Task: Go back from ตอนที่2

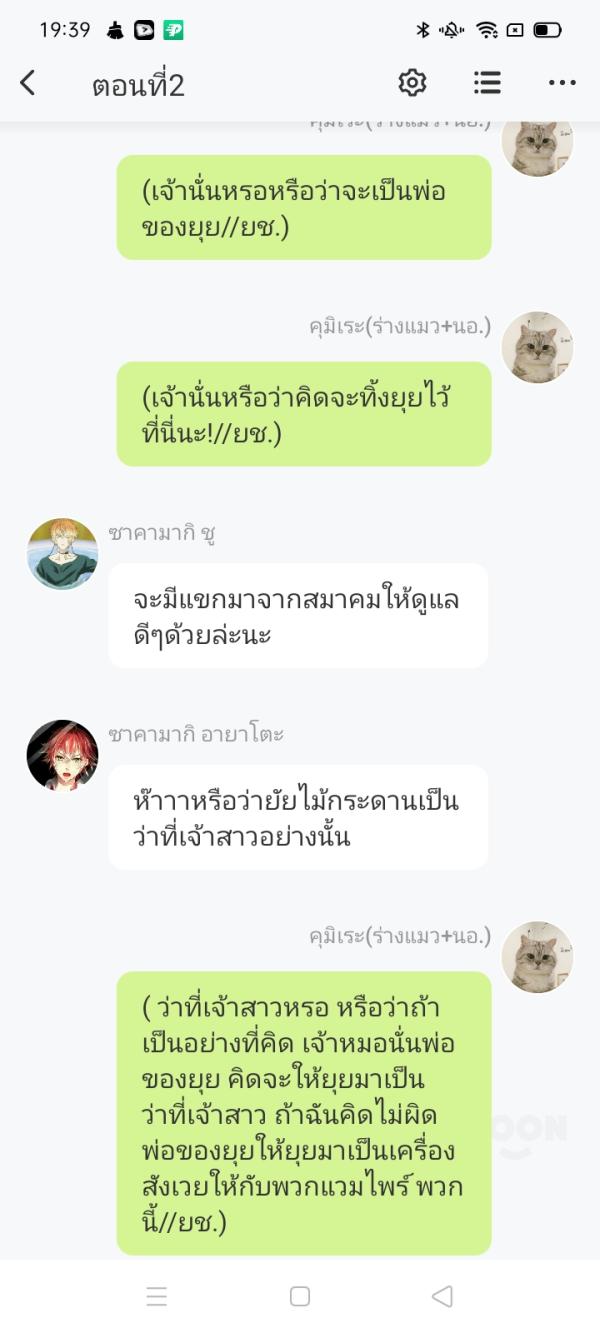Action: [28, 84]
